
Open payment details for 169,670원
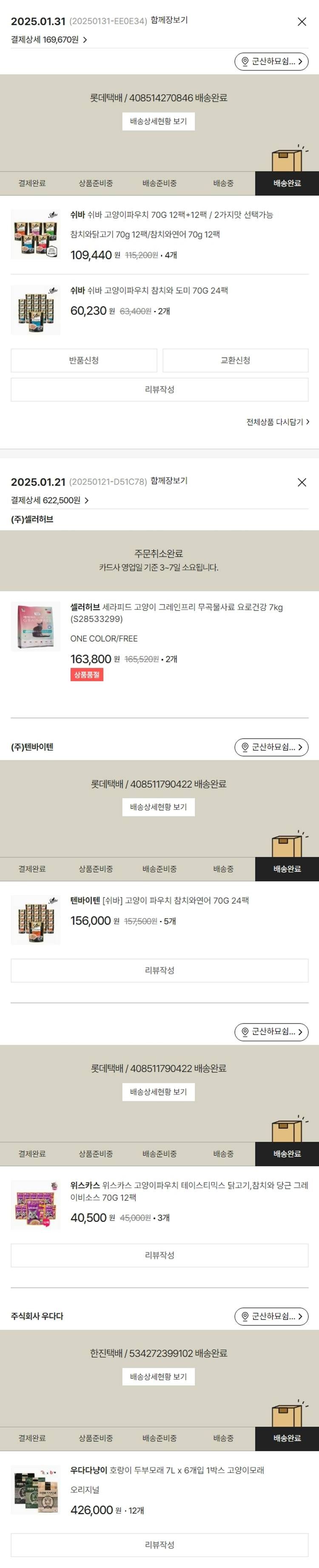coord(48,40)
